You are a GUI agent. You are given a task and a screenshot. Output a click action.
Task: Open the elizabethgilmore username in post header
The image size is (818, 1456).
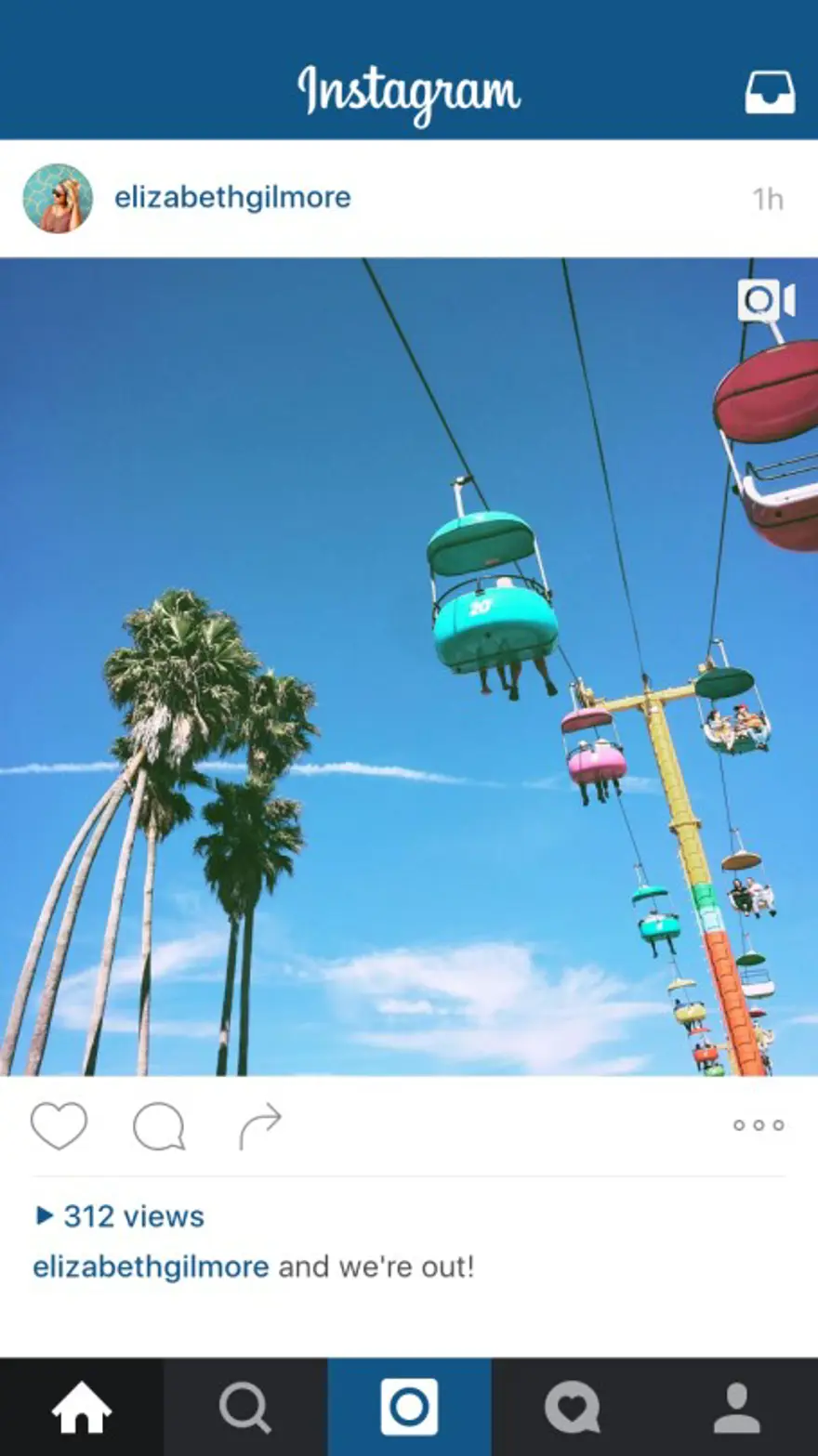[x=232, y=197]
